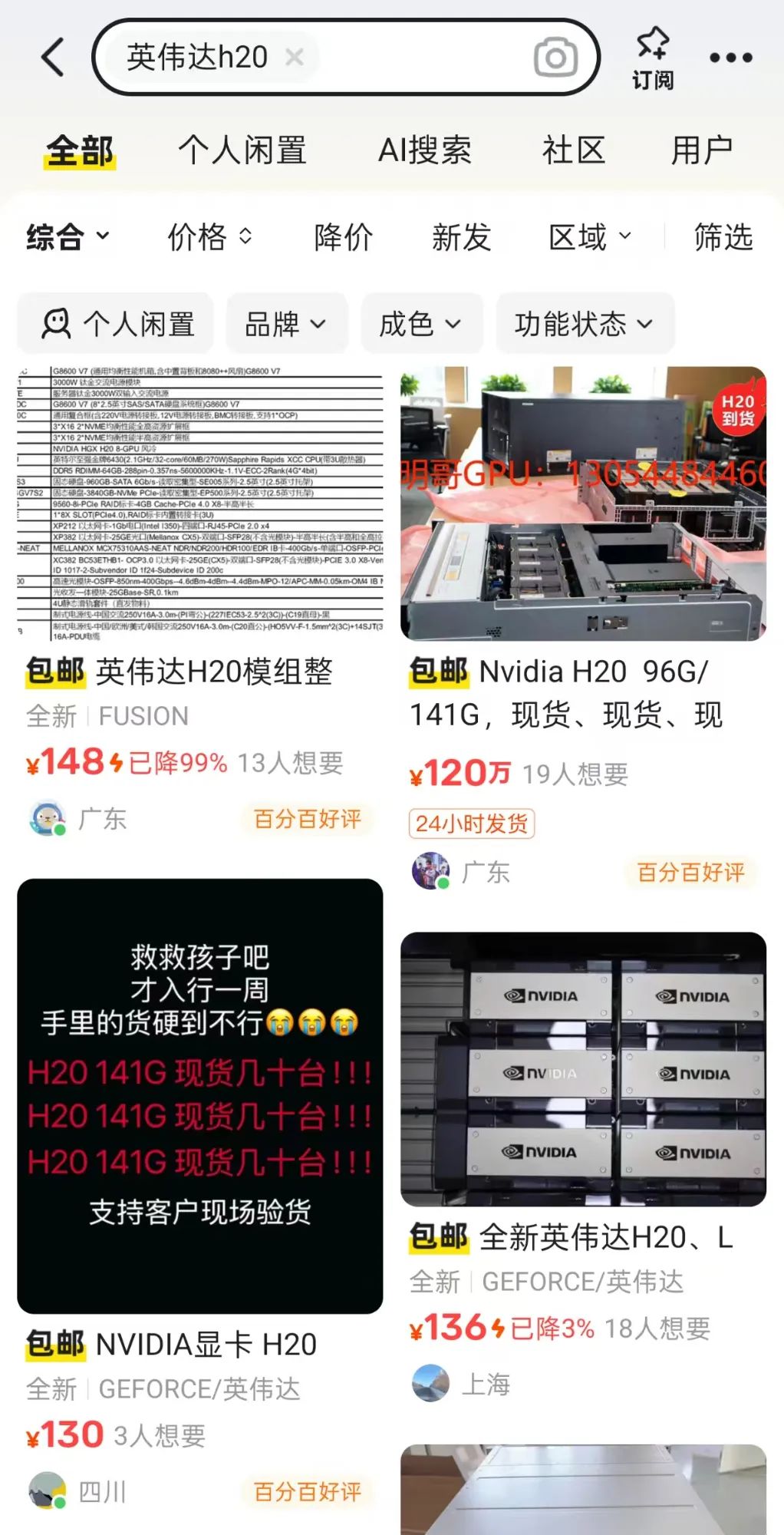
Task: Switch to the 社区 tab
Action: (x=574, y=150)
